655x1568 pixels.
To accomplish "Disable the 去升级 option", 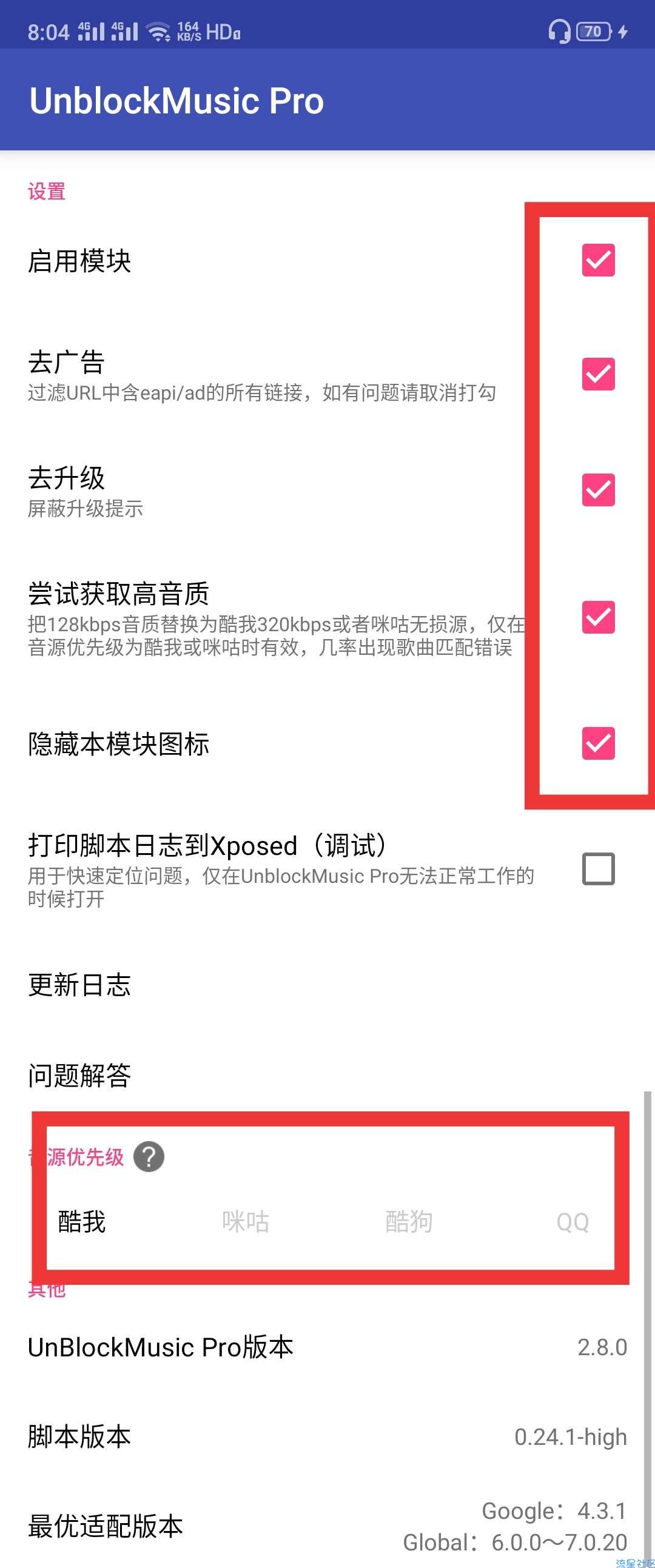I will click(598, 489).
